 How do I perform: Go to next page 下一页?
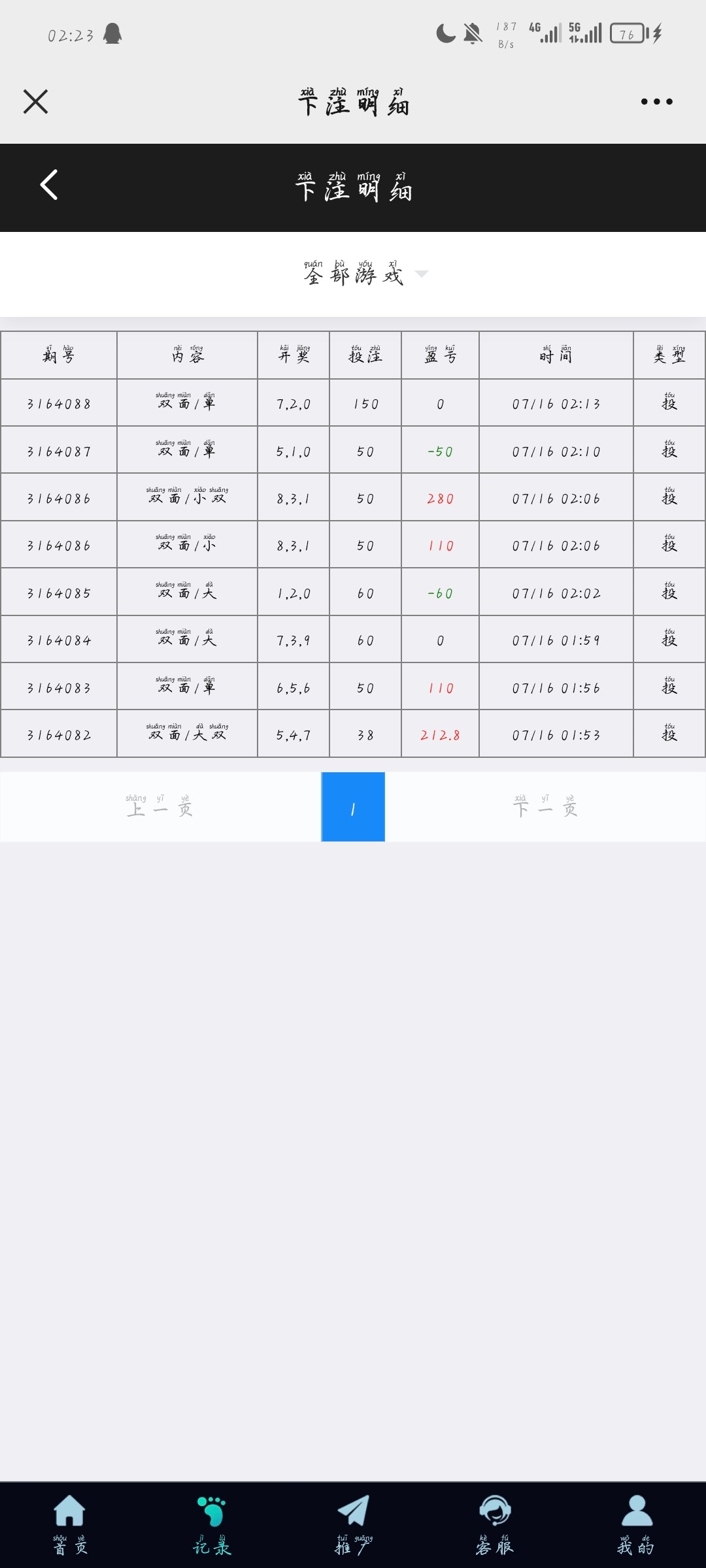tap(545, 808)
